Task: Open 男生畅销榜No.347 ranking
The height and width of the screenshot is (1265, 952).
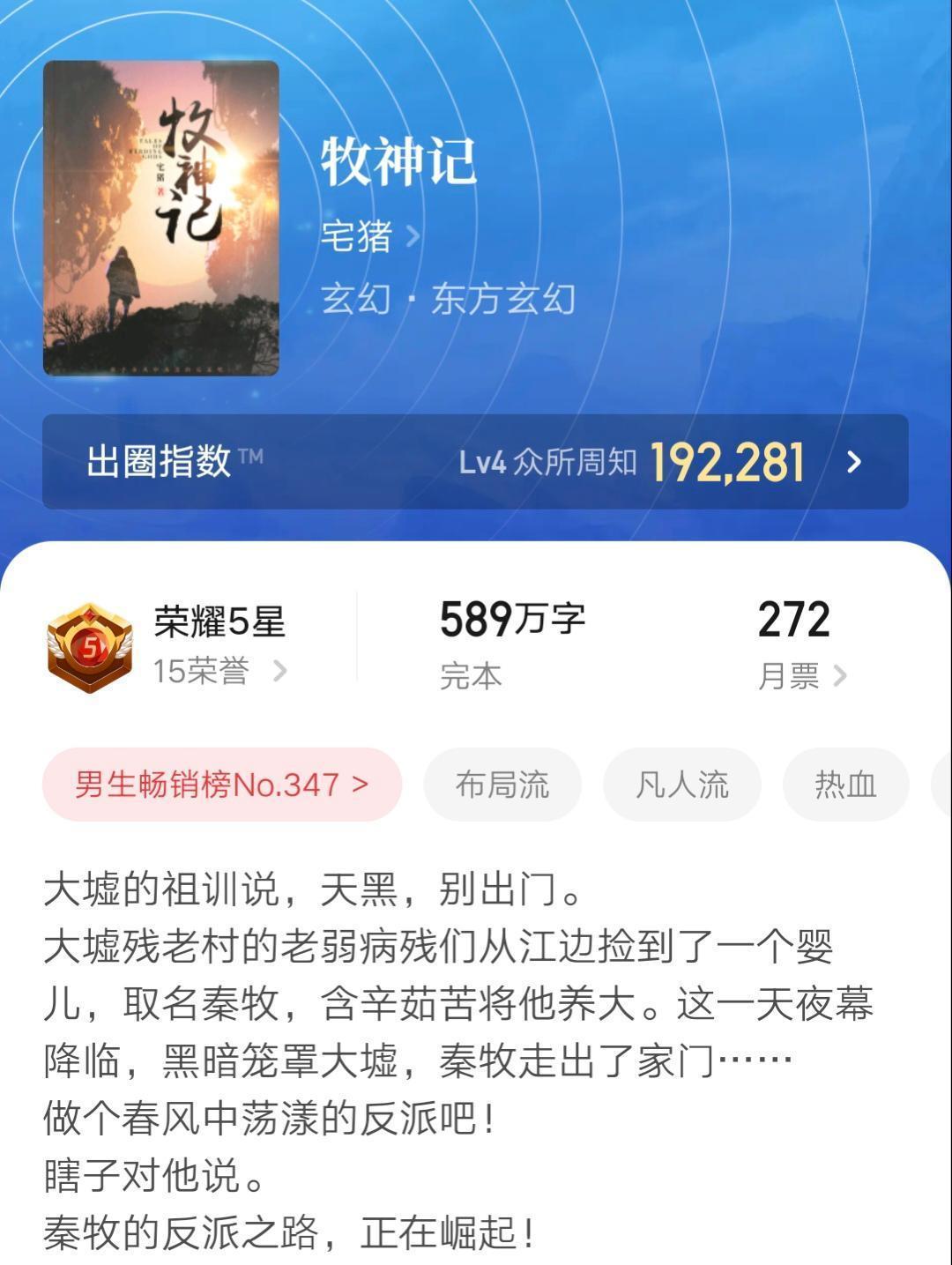Action: [222, 785]
